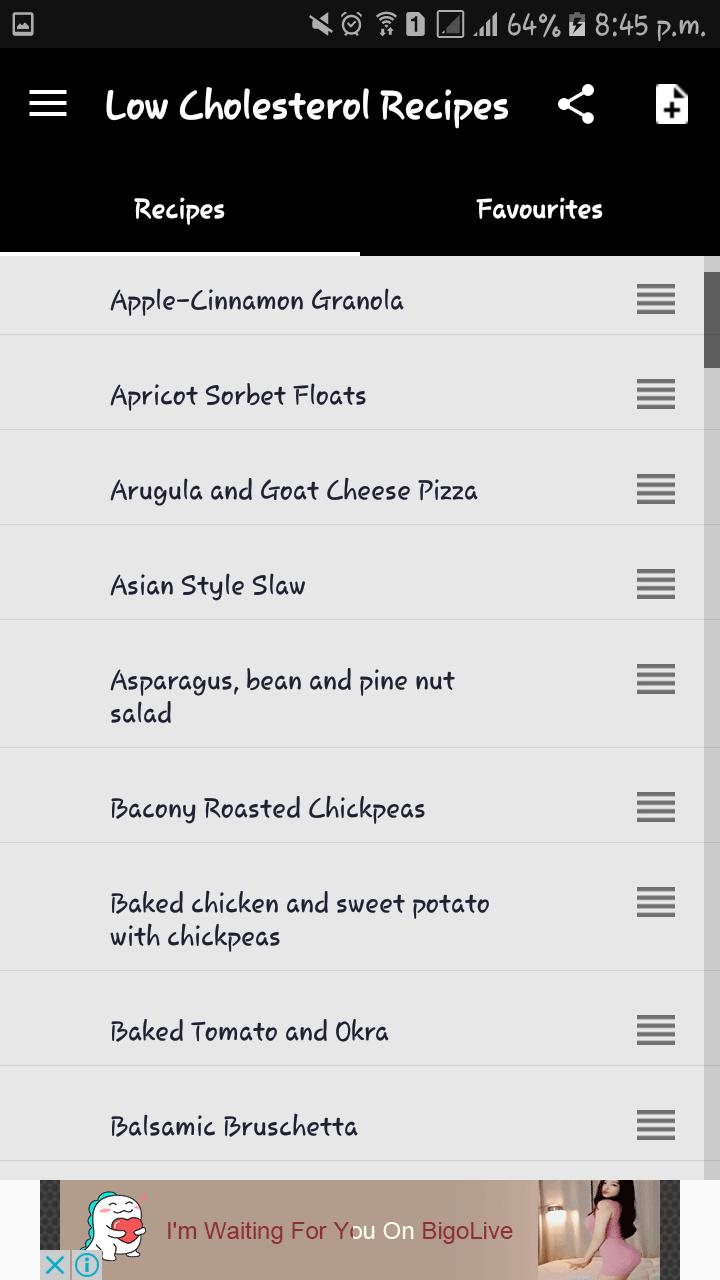Expand options for Apricot Sorbet Floats
The width and height of the screenshot is (720, 1280).
655,394
